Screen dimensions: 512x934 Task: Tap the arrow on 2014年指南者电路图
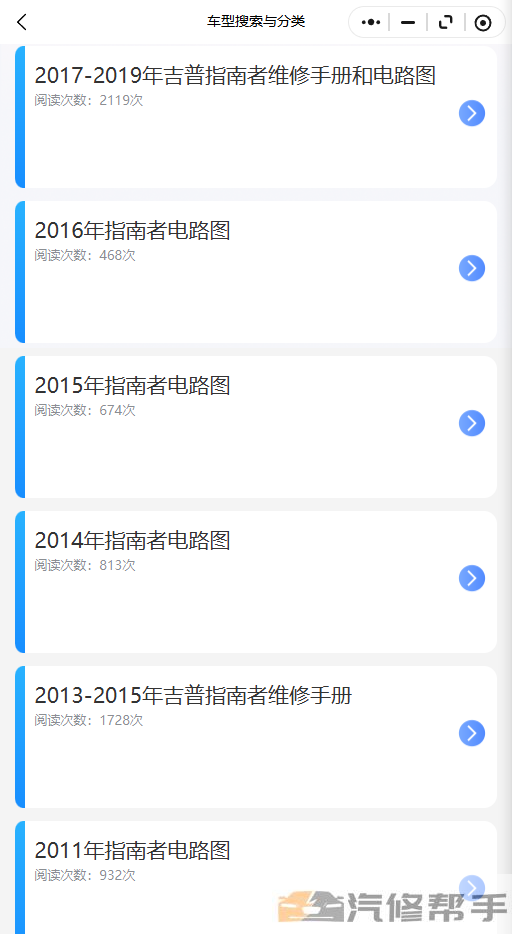[472, 578]
